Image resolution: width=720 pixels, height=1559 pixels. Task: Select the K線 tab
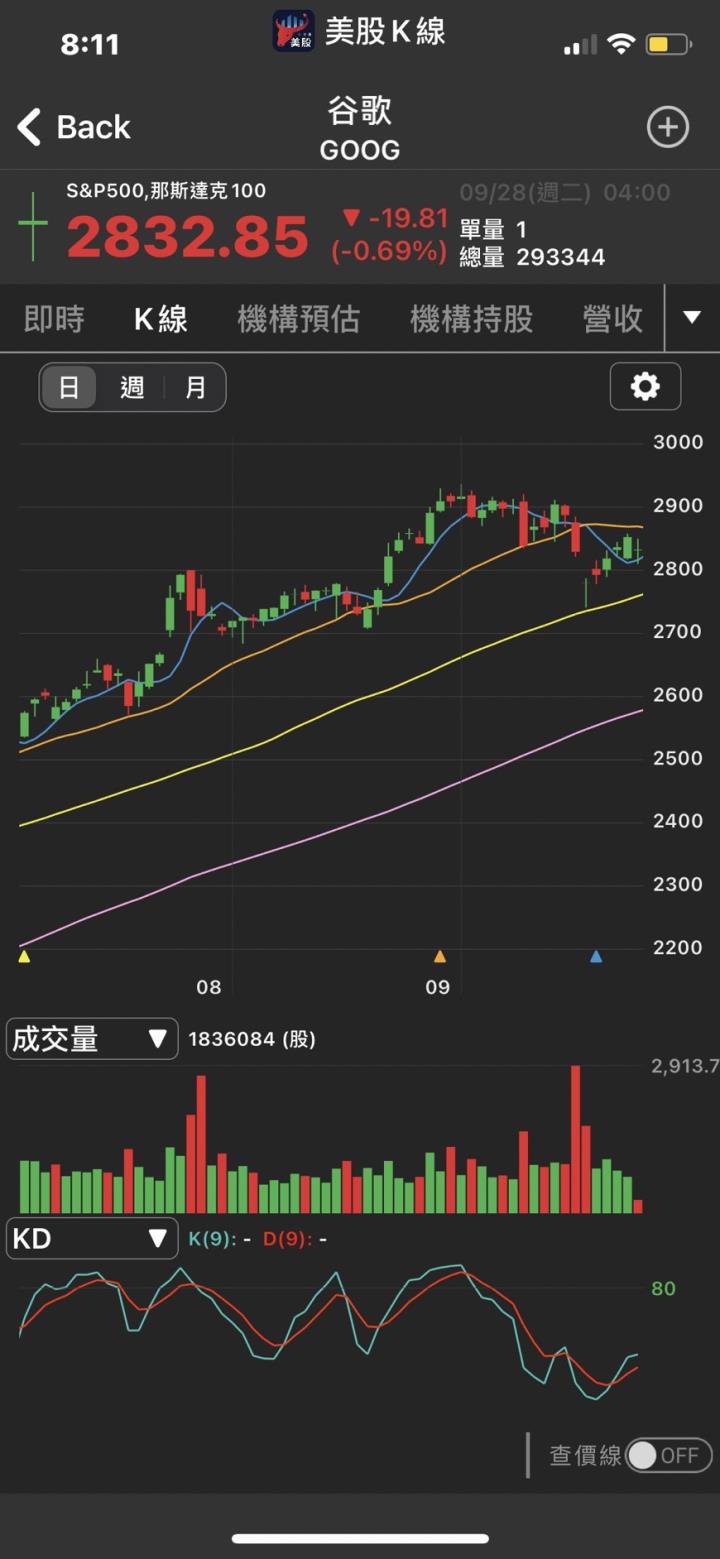coord(161,319)
